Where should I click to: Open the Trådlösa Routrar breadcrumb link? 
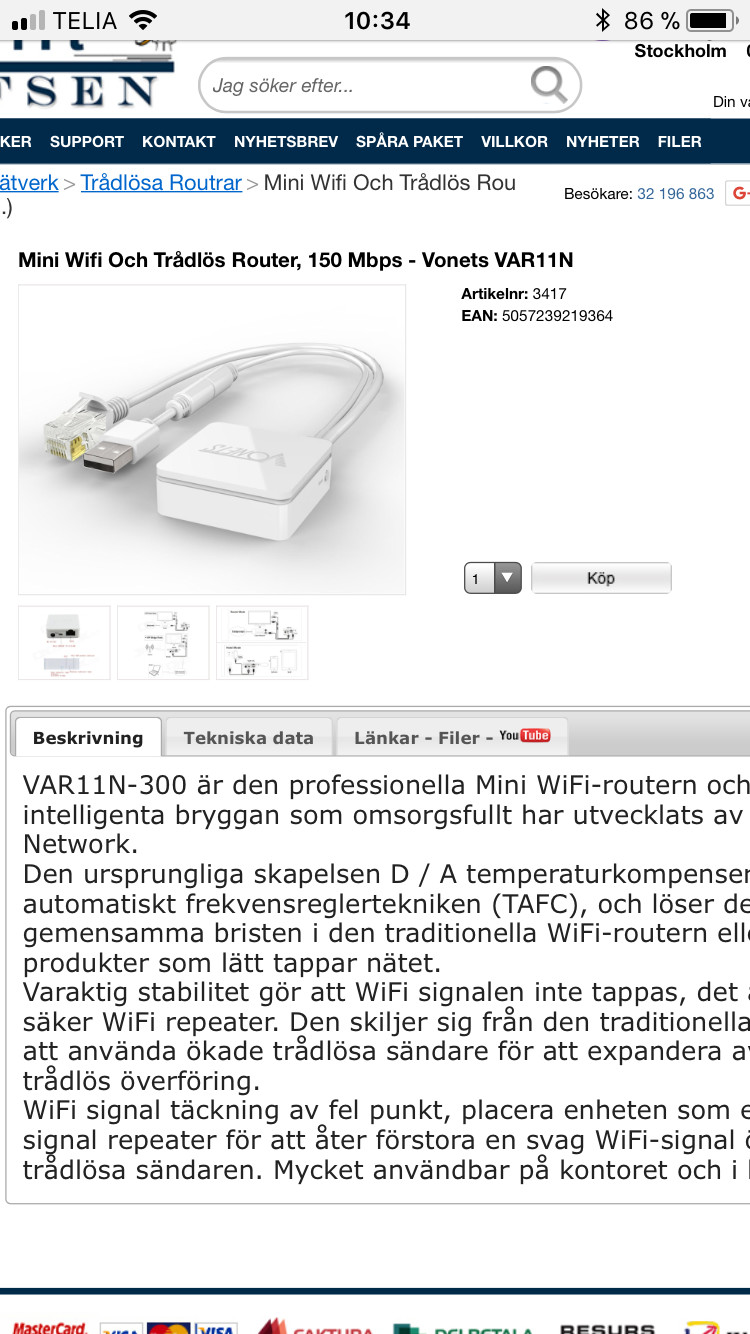point(161,183)
